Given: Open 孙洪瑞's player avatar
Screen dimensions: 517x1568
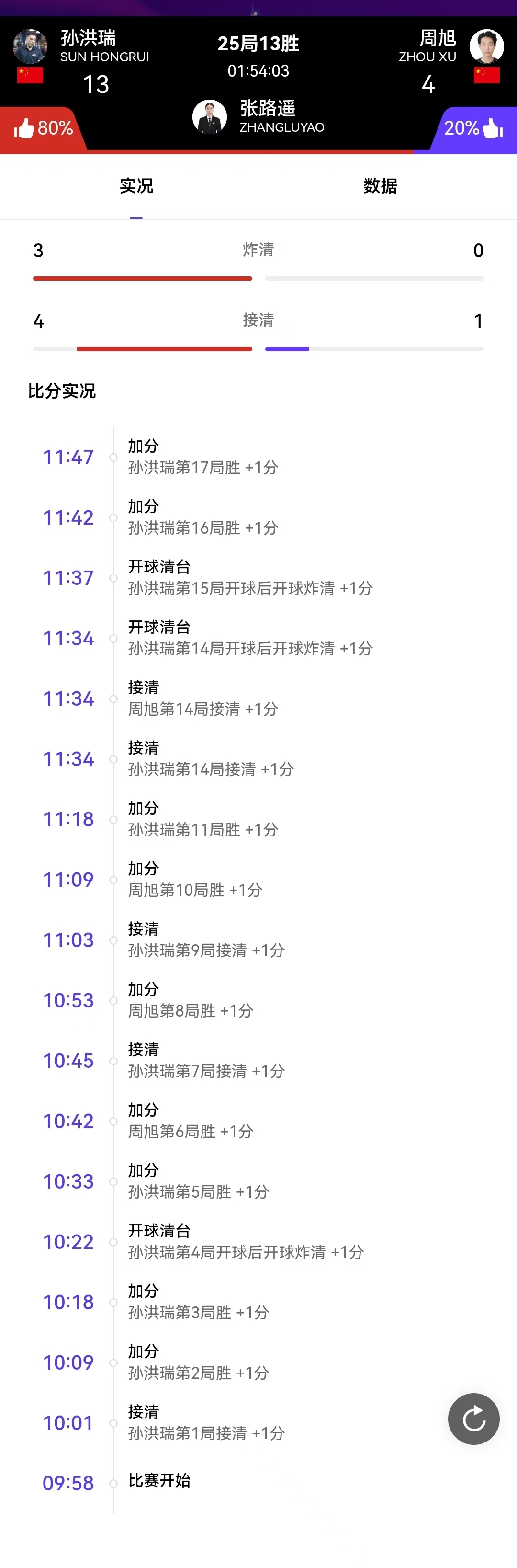Looking at the screenshot, I should click(30, 46).
